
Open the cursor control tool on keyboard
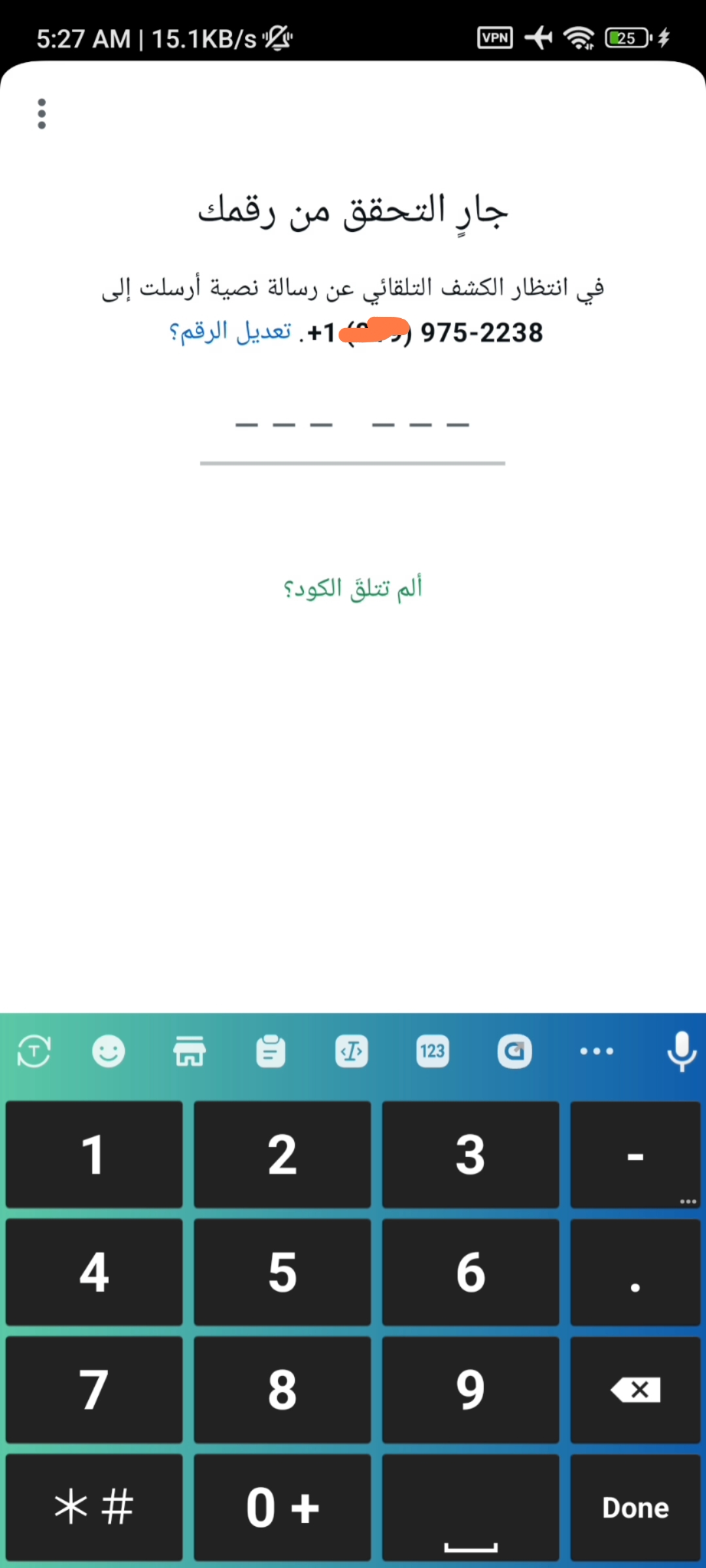click(x=352, y=1051)
